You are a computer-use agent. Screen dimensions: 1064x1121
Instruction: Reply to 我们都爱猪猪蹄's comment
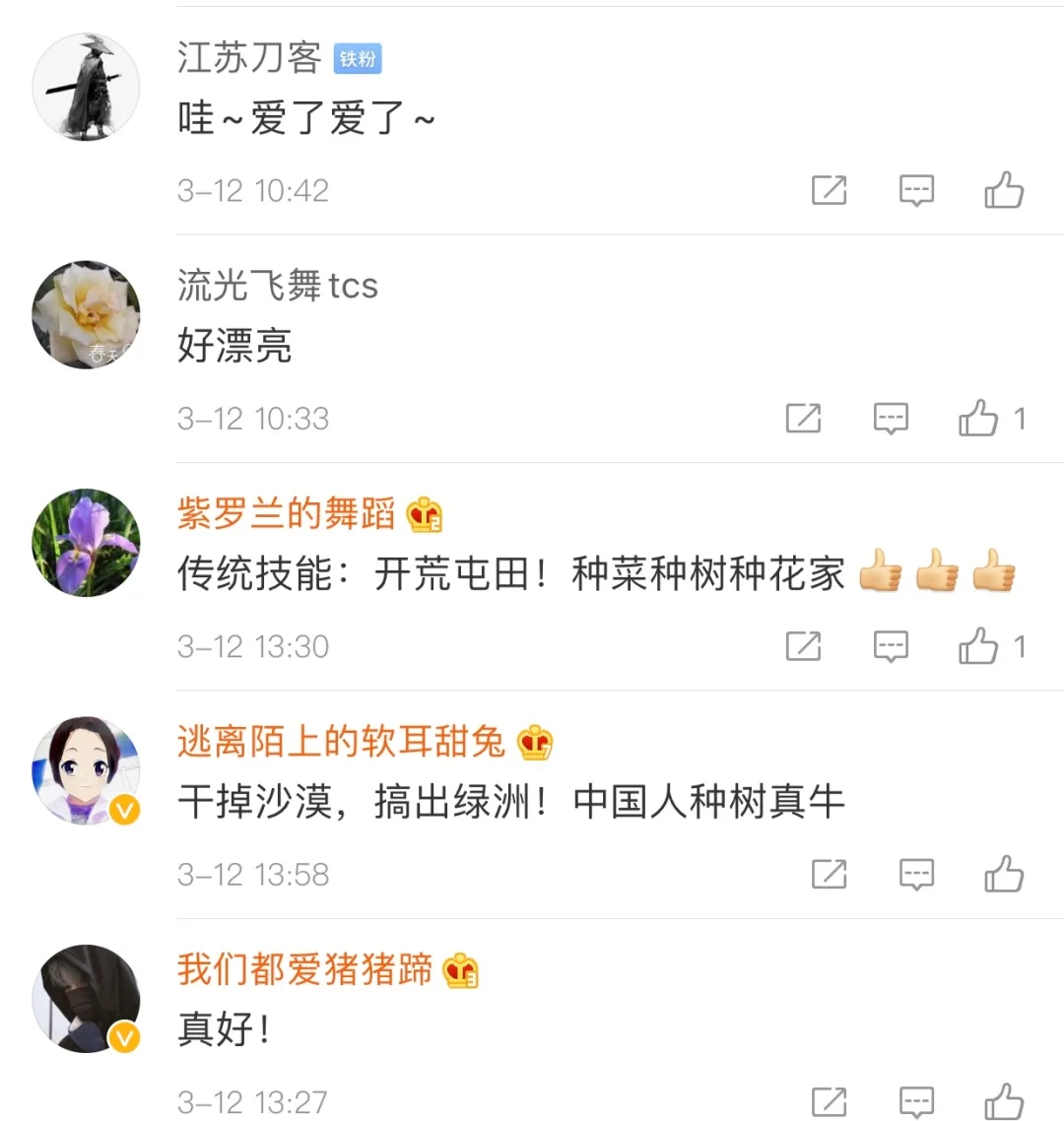coord(916,1101)
